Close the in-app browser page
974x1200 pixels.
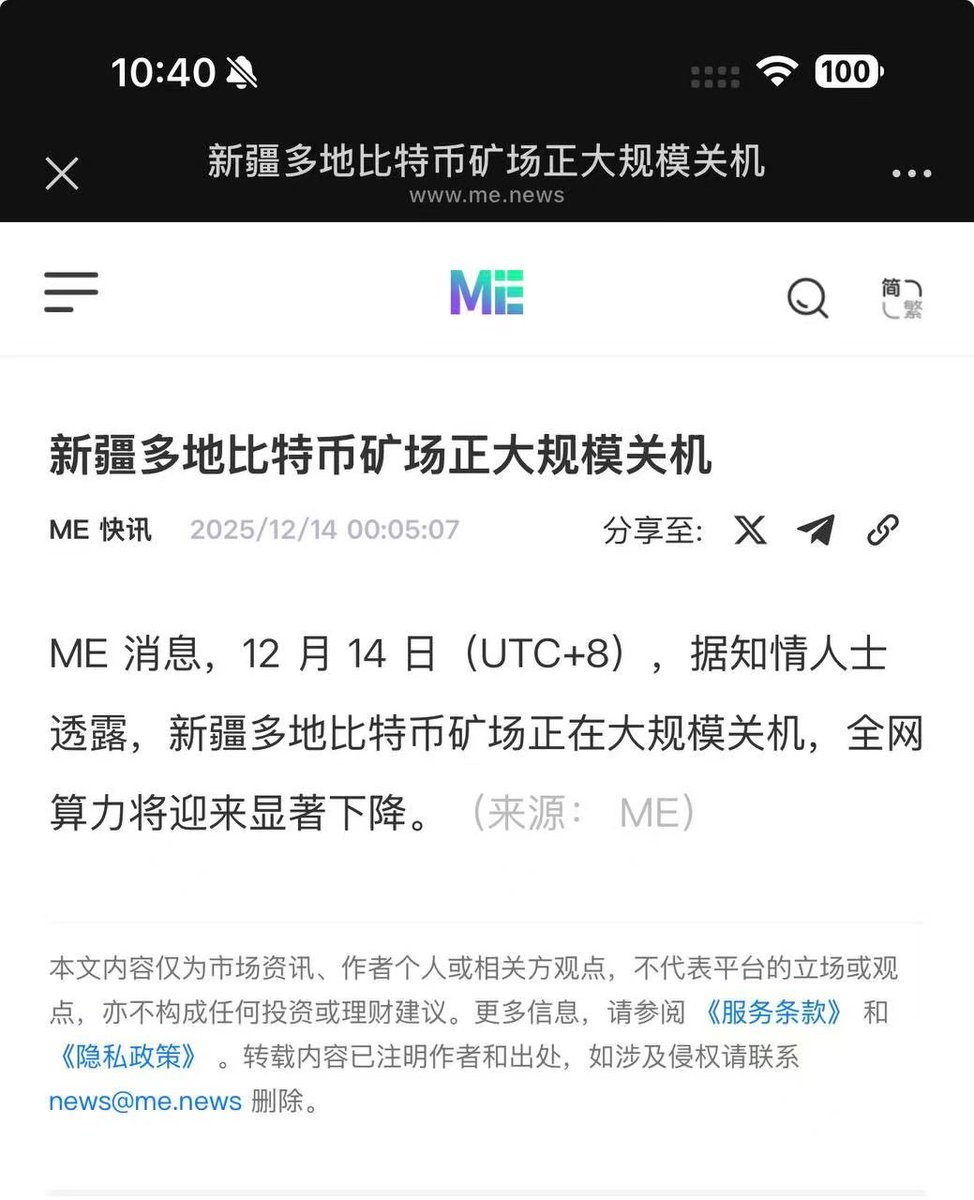point(62,174)
